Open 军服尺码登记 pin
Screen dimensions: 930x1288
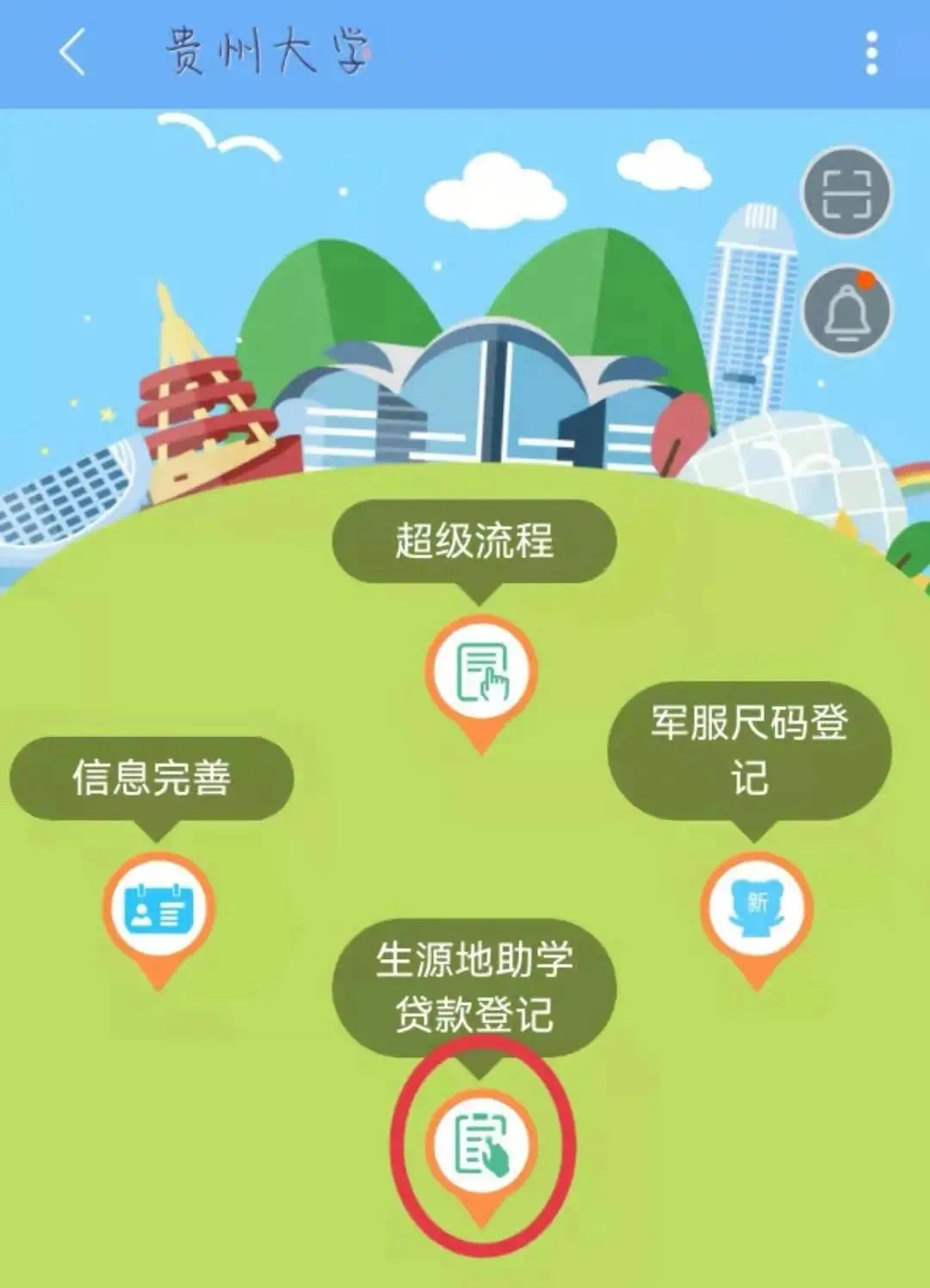756,907
